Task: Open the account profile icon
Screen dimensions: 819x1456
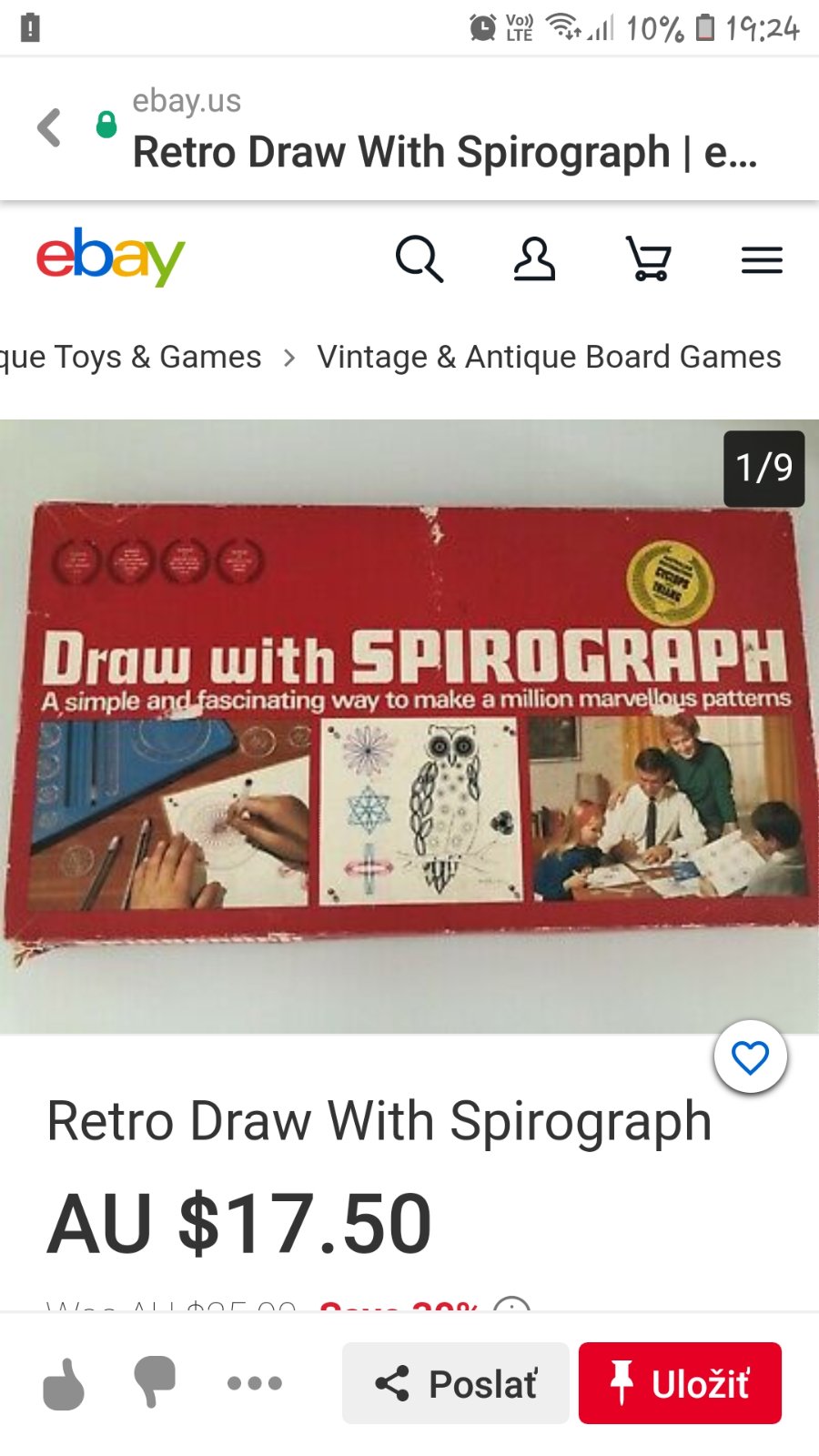Action: (534, 259)
